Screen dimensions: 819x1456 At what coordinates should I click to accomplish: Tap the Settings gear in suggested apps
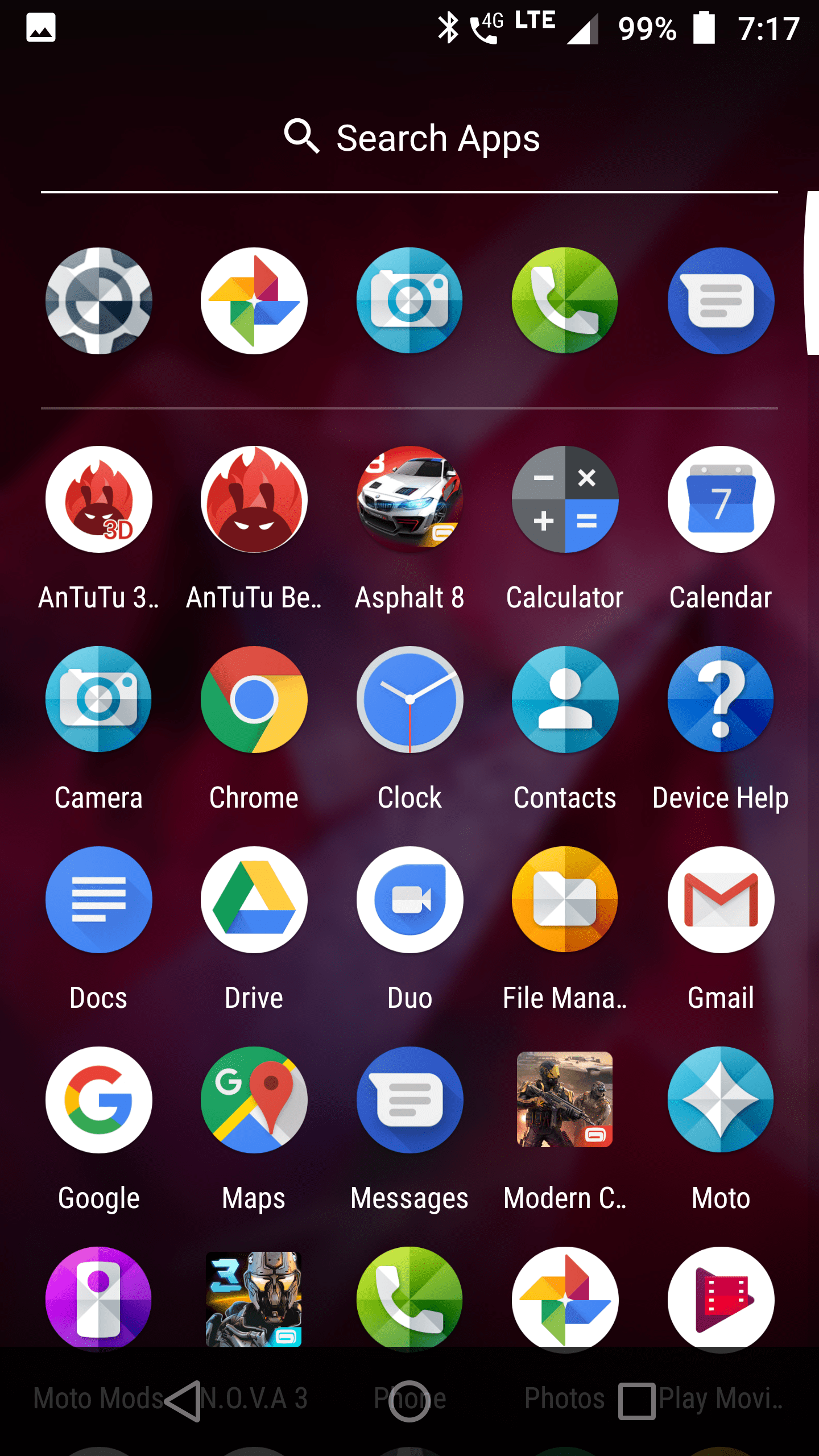pos(99,301)
